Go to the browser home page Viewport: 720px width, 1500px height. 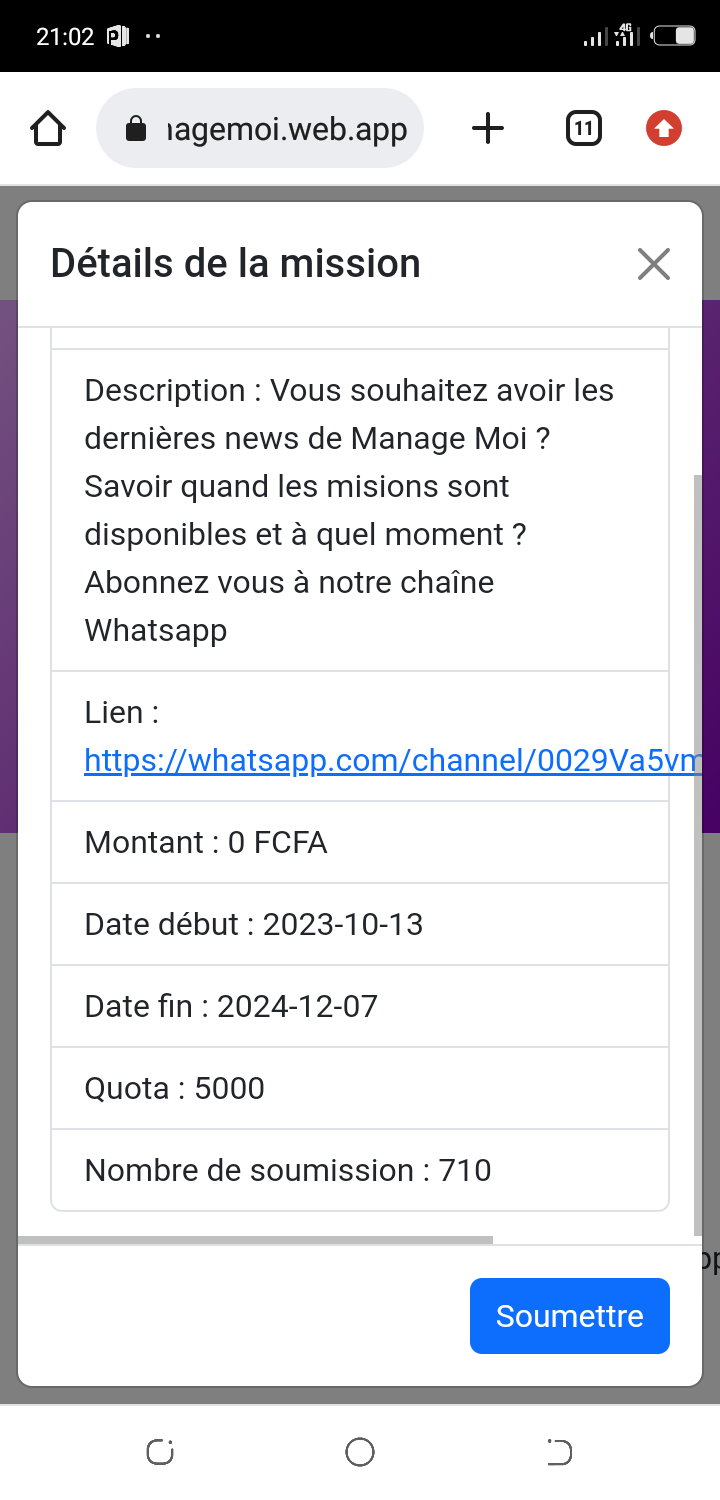coord(48,129)
